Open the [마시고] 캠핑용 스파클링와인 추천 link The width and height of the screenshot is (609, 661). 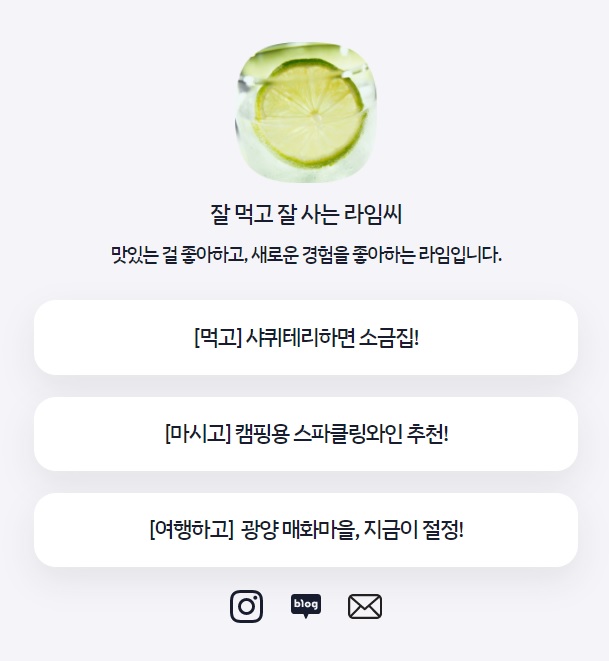pos(305,434)
